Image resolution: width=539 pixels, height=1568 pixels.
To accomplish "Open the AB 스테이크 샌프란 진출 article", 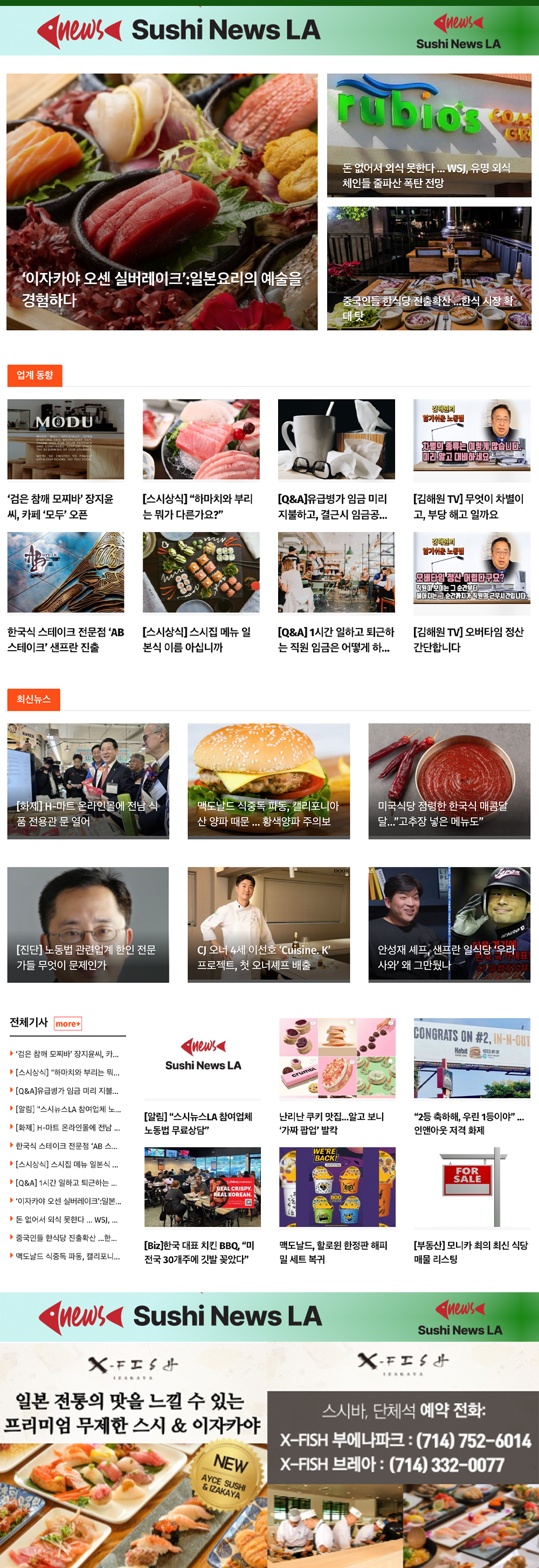I will tap(65, 639).
